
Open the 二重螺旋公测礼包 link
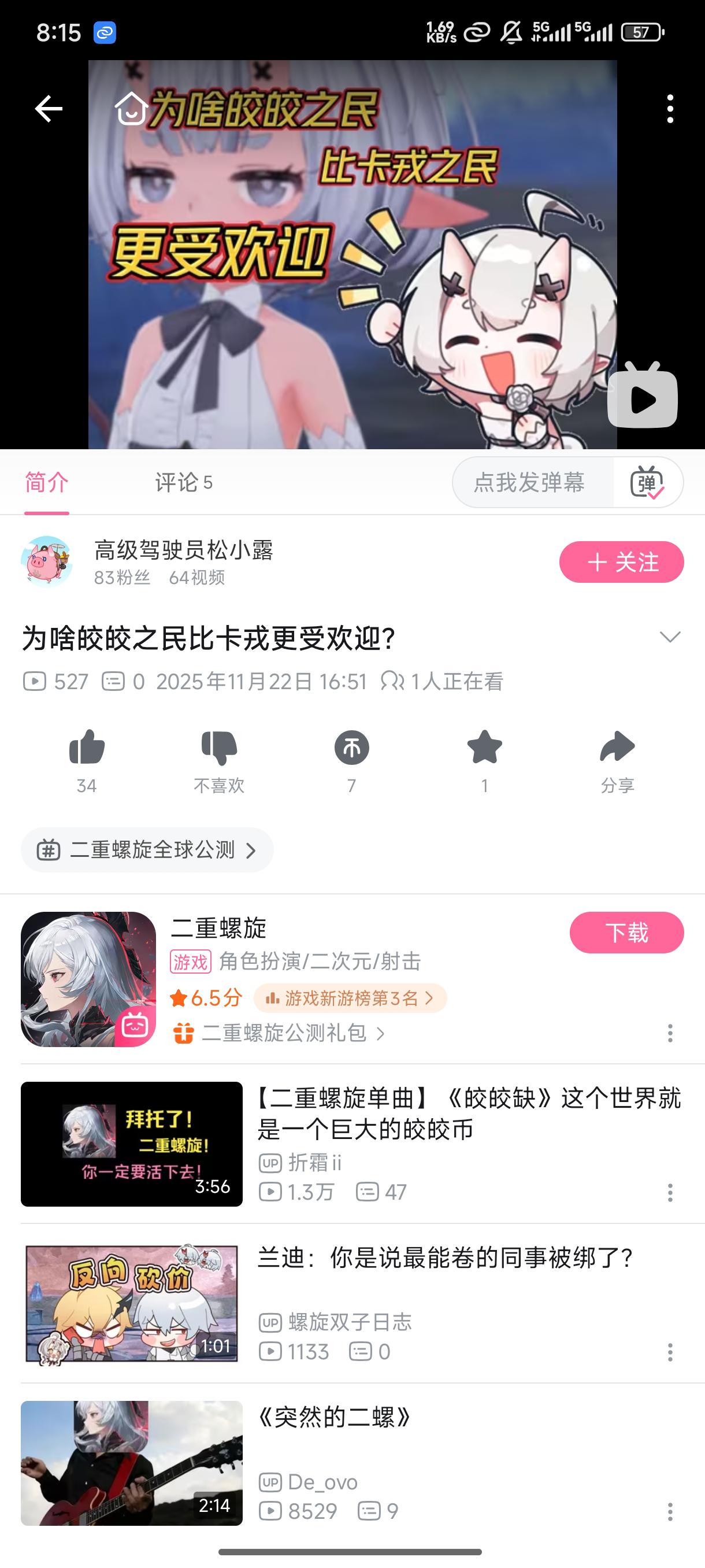point(284,1033)
